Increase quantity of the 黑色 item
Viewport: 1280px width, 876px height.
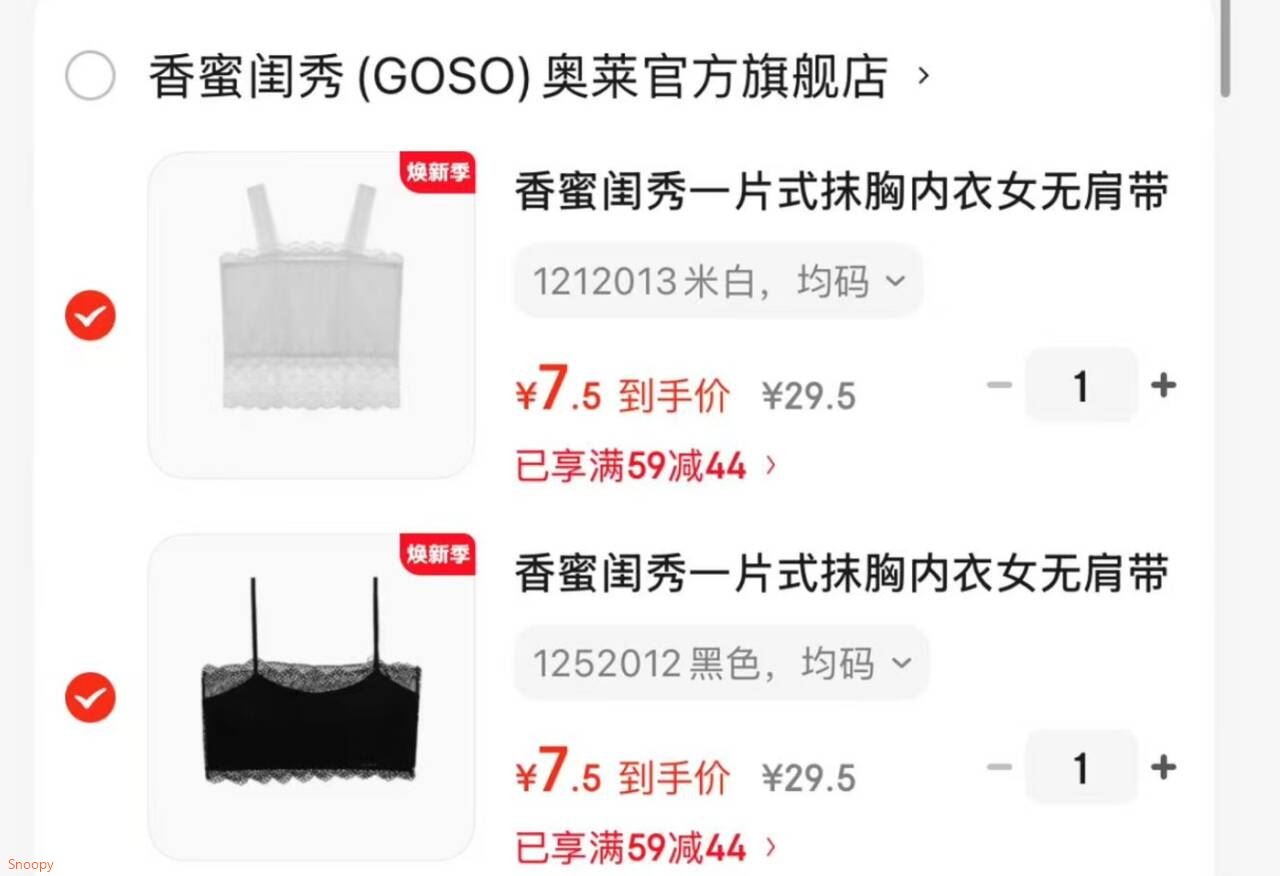(1163, 768)
